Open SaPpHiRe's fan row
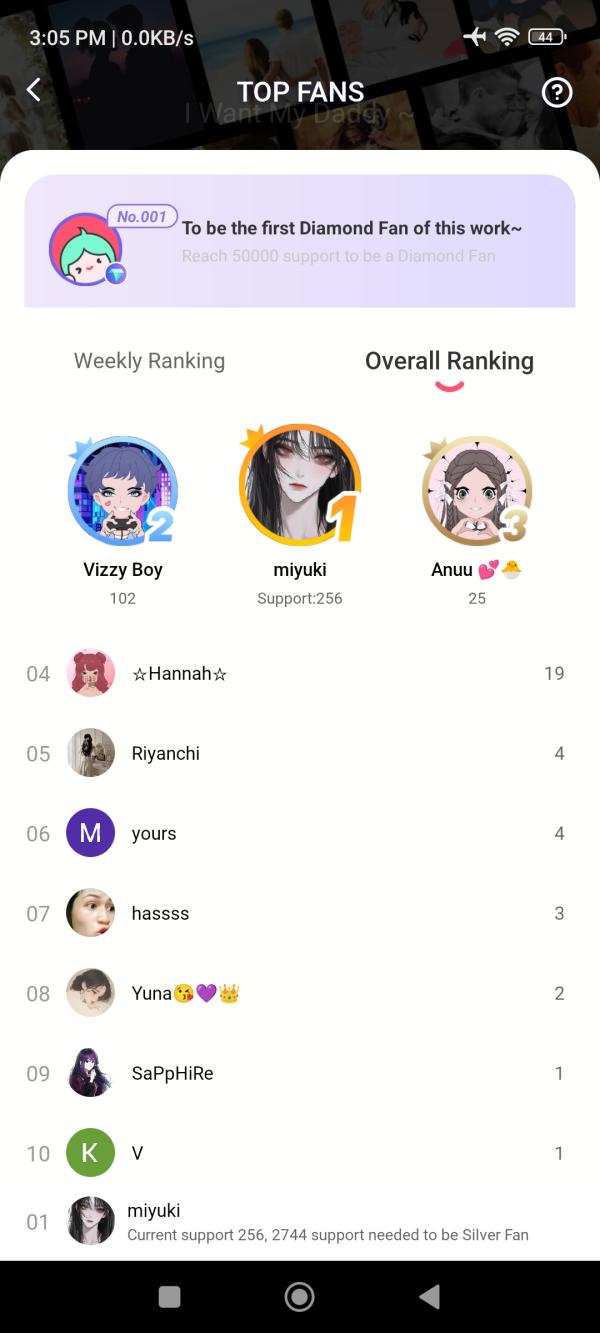Screen dimensions: 600x1333 pyautogui.click(x=300, y=1073)
